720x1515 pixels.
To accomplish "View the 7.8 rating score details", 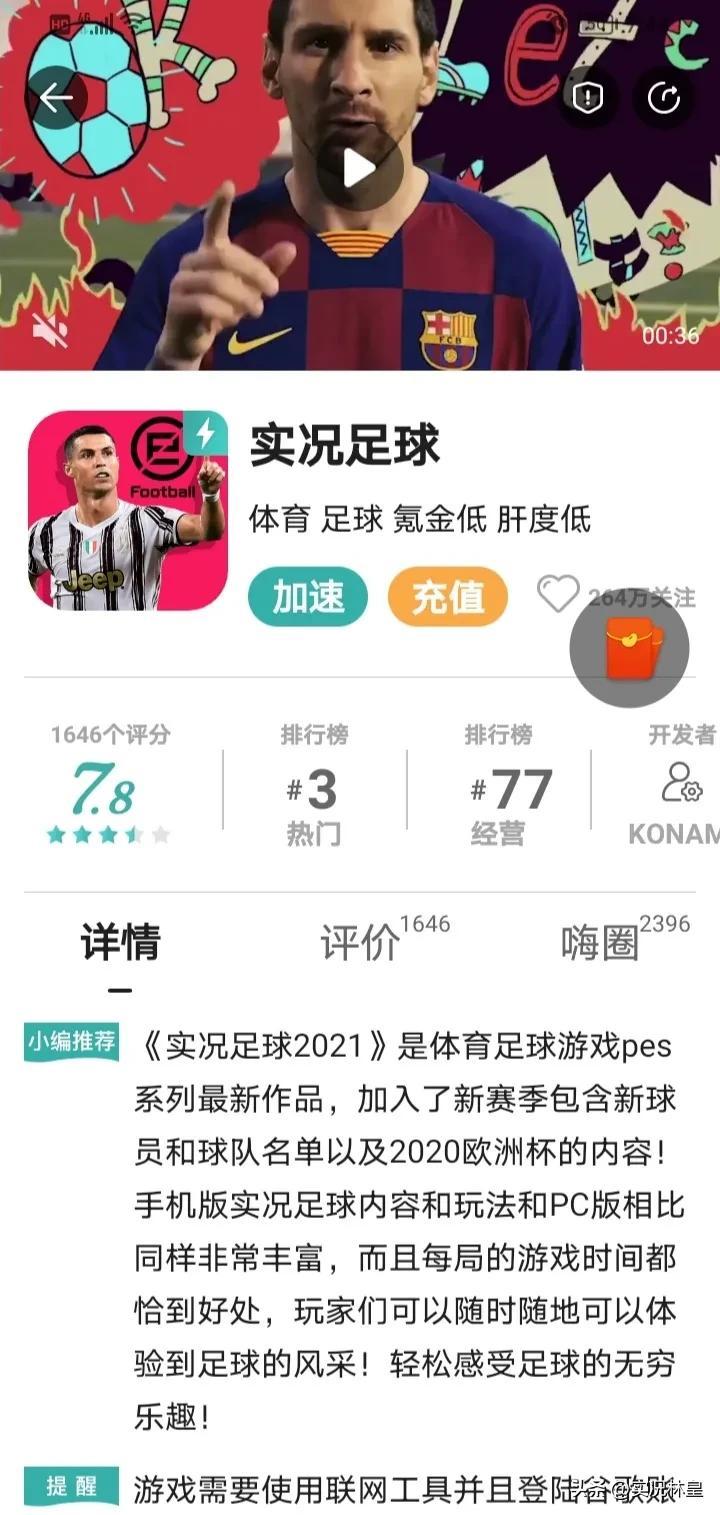I will [x=108, y=790].
